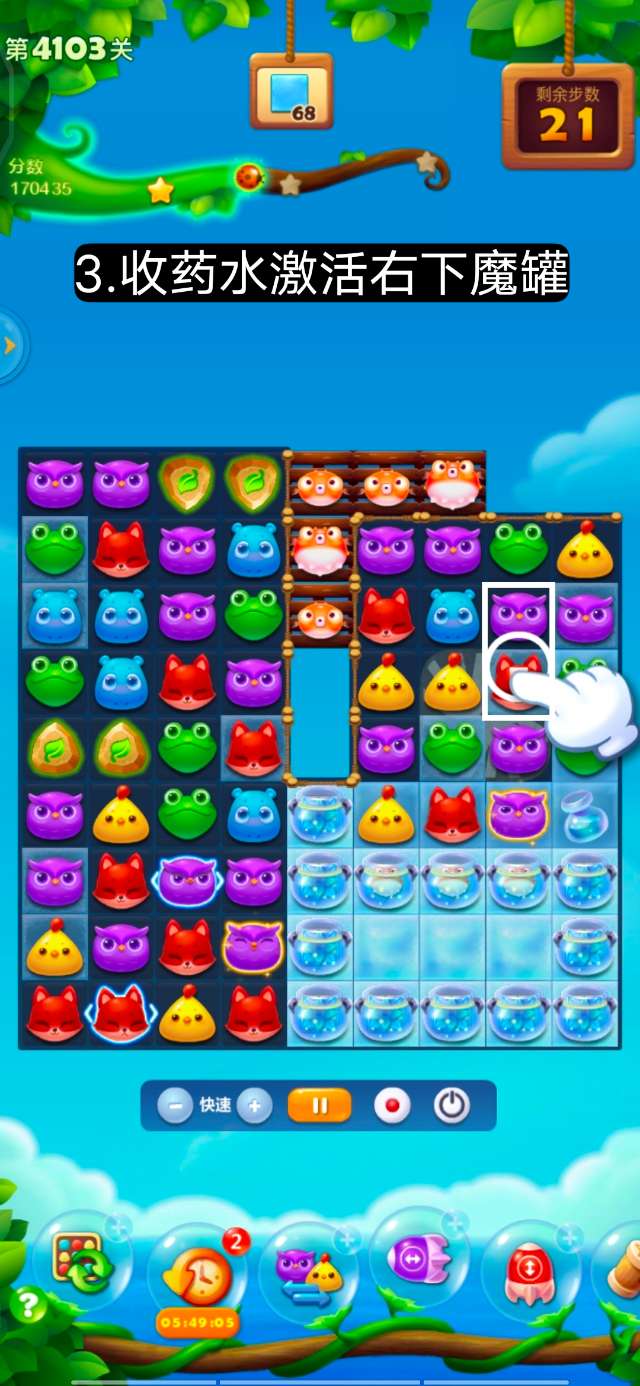Open help with the green question mark
The width and height of the screenshot is (640, 1386).
(25, 1303)
